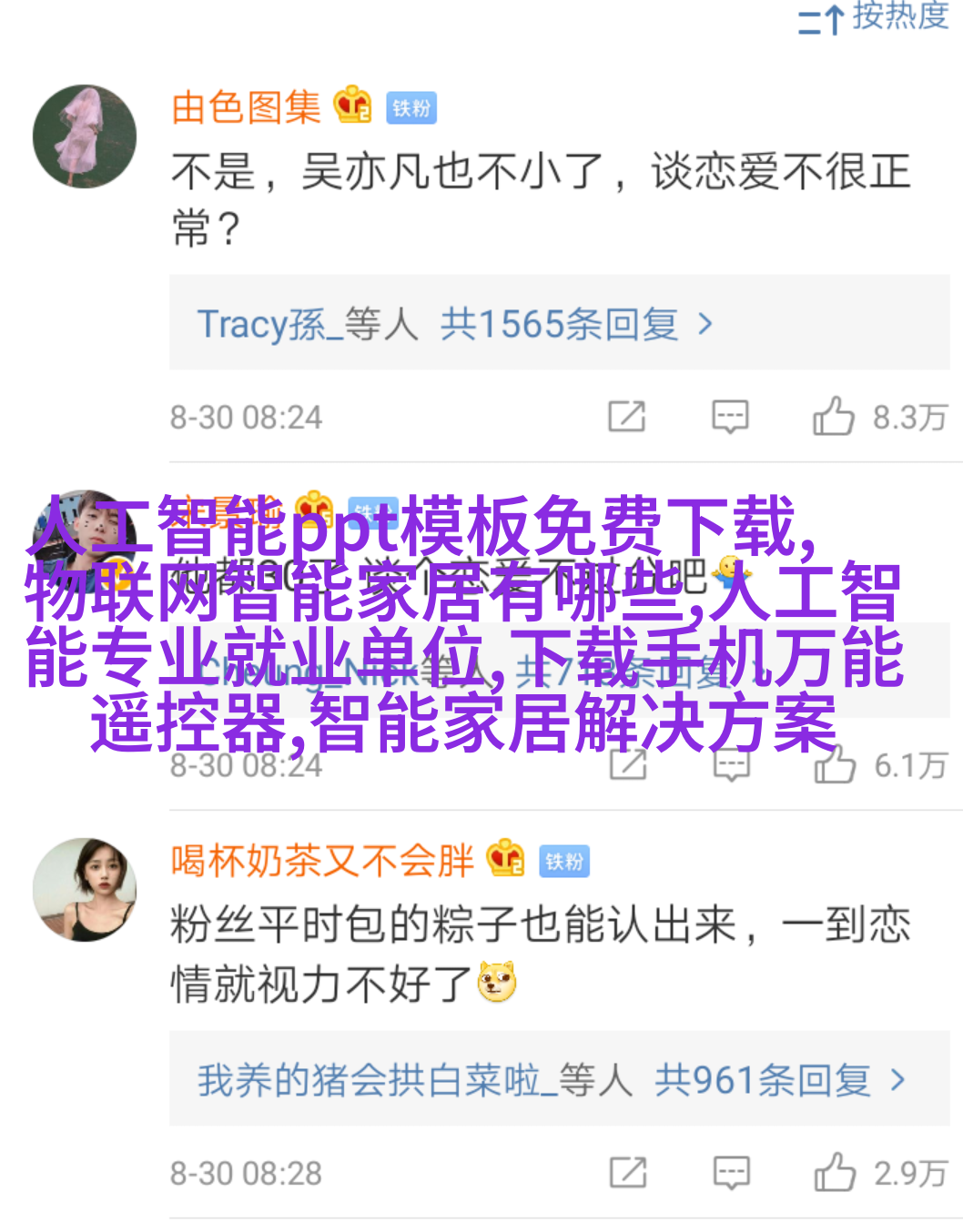Change sorting via 按热度 toggle
The width and height of the screenshot is (963, 1232).
(875, 18)
